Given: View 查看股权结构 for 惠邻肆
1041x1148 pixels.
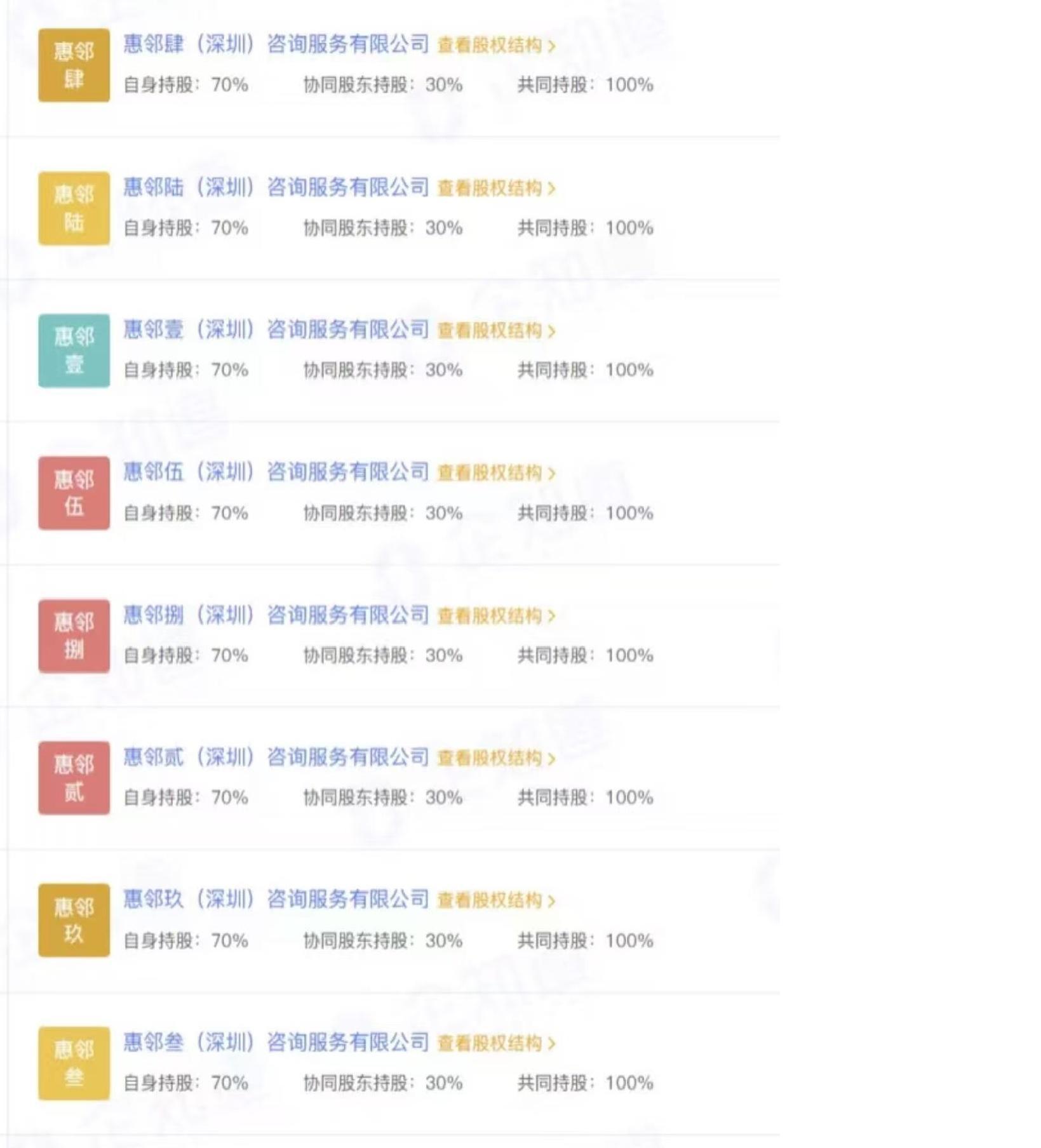Looking at the screenshot, I should point(496,46).
